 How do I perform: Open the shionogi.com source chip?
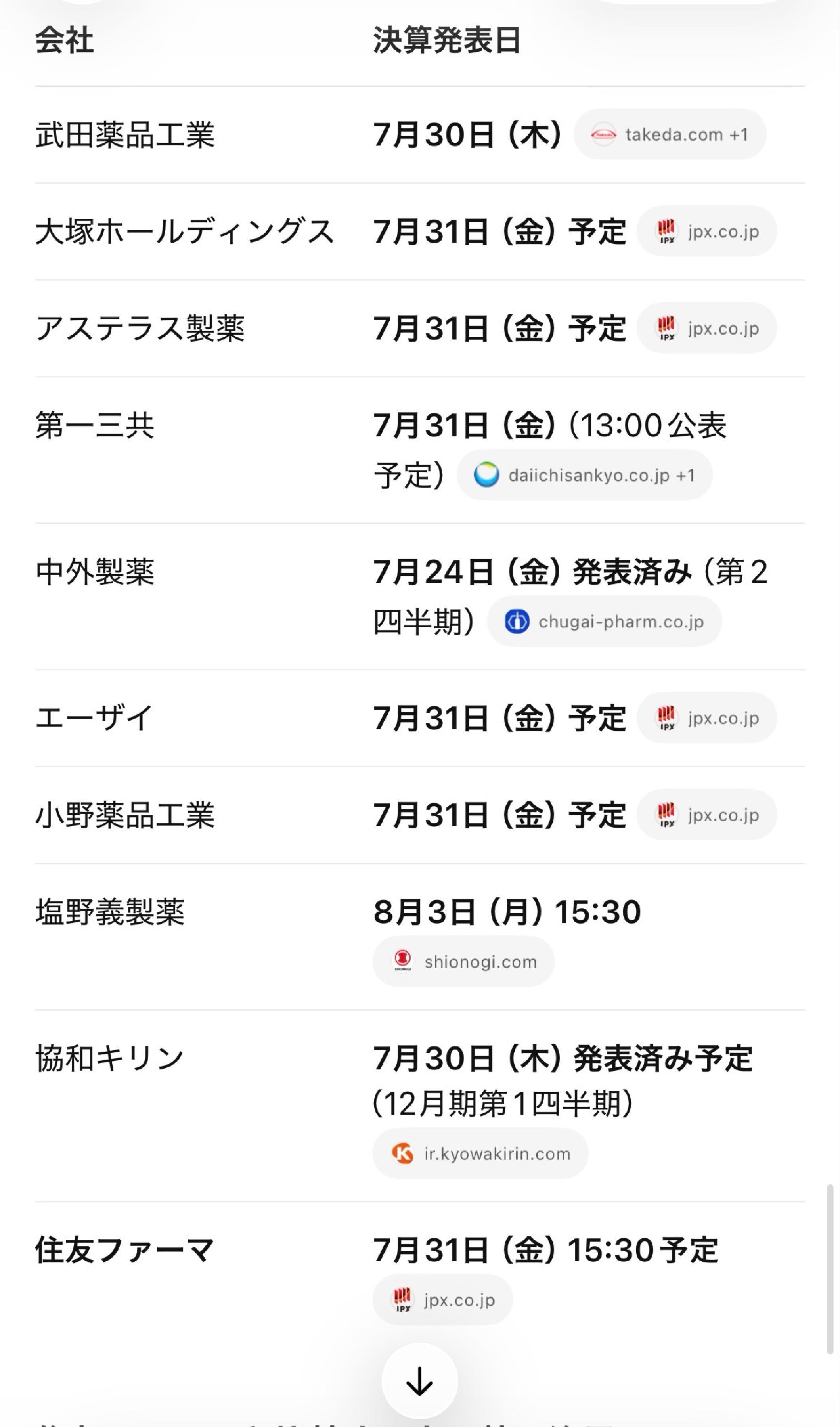pos(463,961)
